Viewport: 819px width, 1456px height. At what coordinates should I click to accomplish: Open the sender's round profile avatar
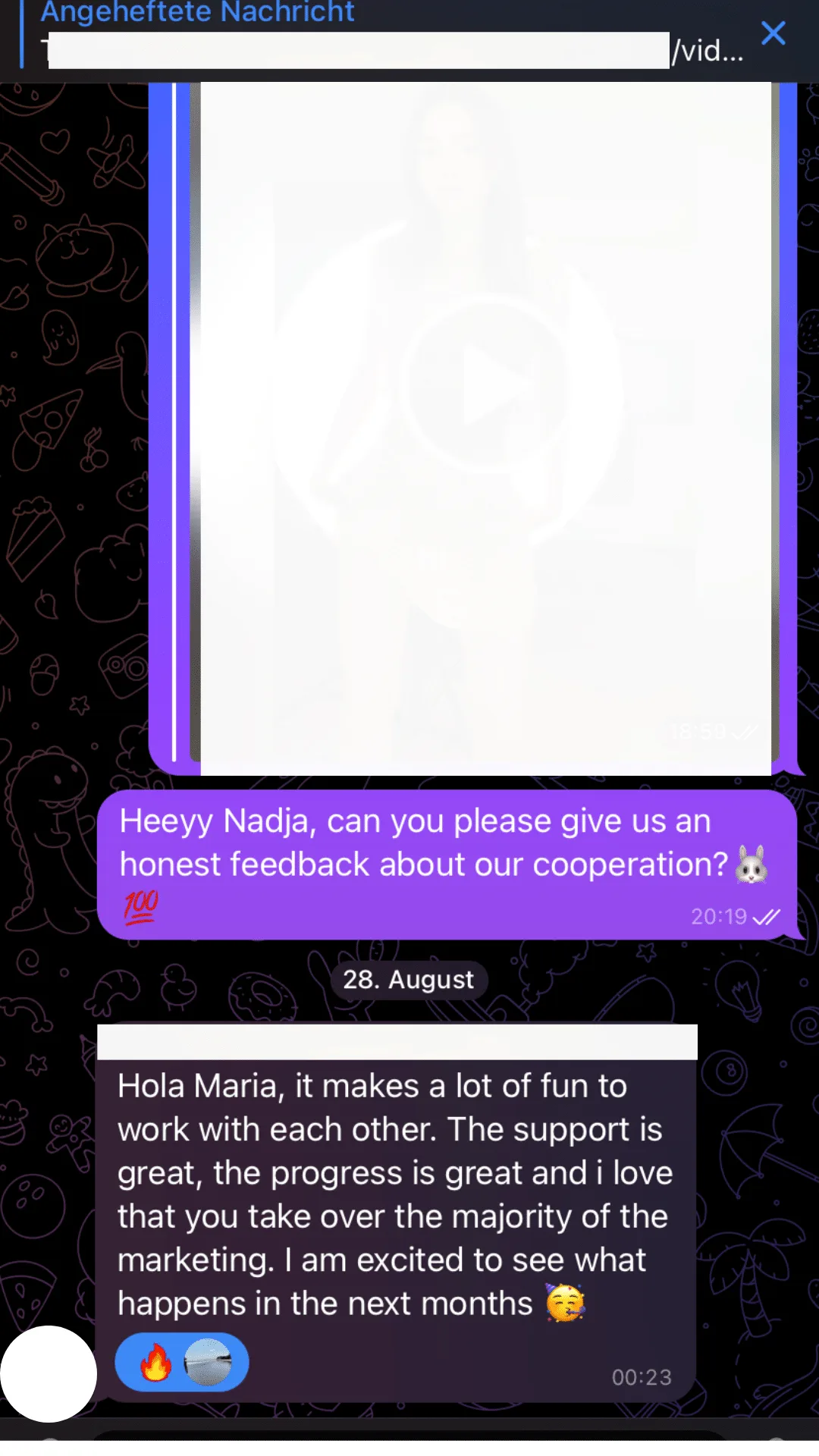[49, 1373]
